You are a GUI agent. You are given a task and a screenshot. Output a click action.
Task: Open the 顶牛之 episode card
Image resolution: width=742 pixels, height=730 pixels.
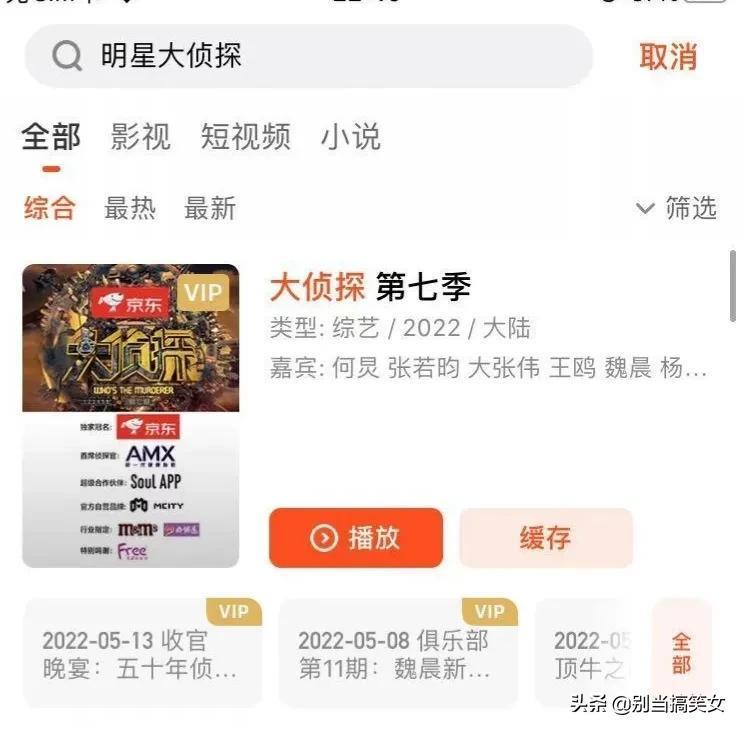click(x=592, y=654)
